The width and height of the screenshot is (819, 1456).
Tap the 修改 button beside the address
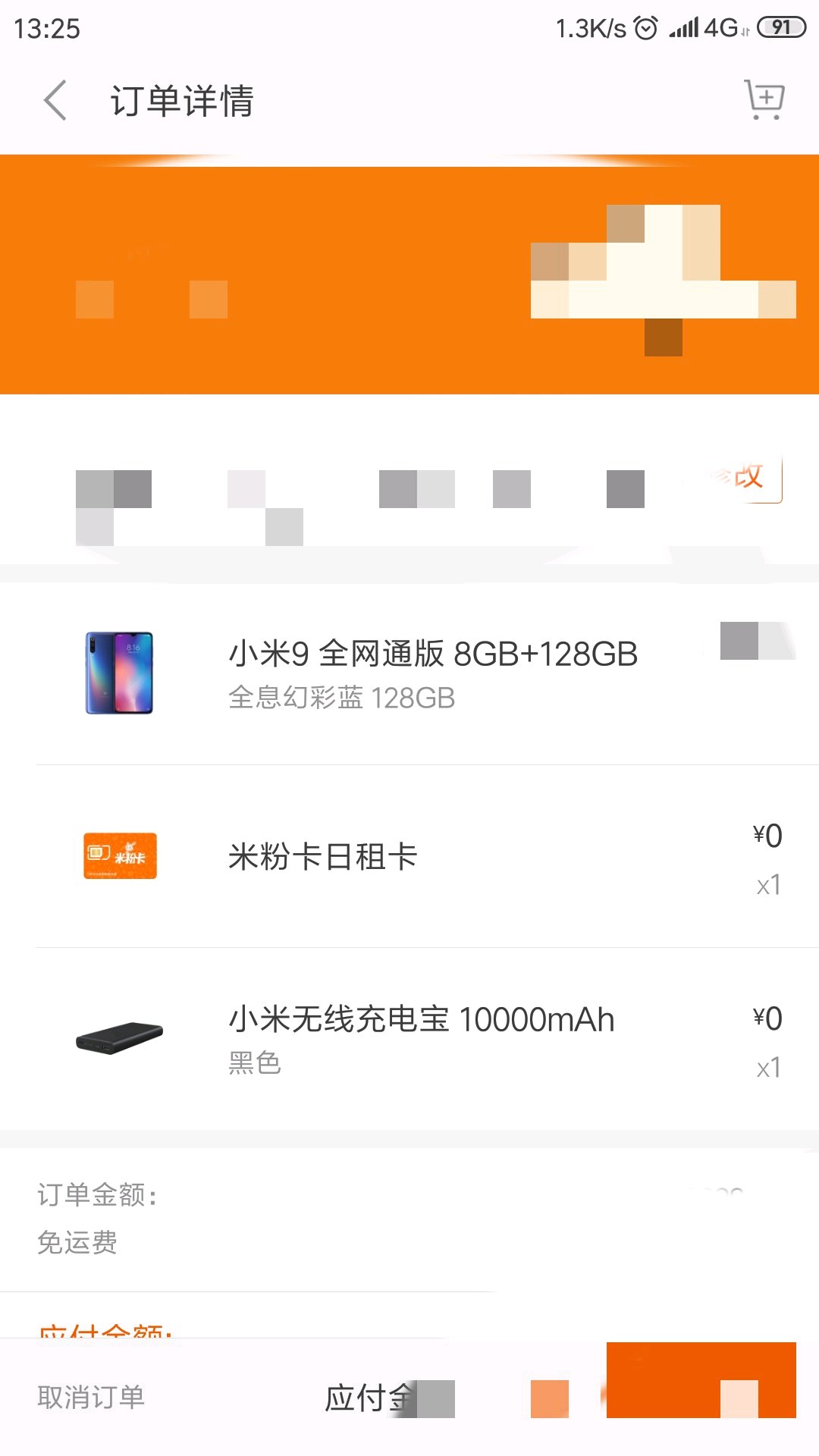pyautogui.click(x=745, y=478)
